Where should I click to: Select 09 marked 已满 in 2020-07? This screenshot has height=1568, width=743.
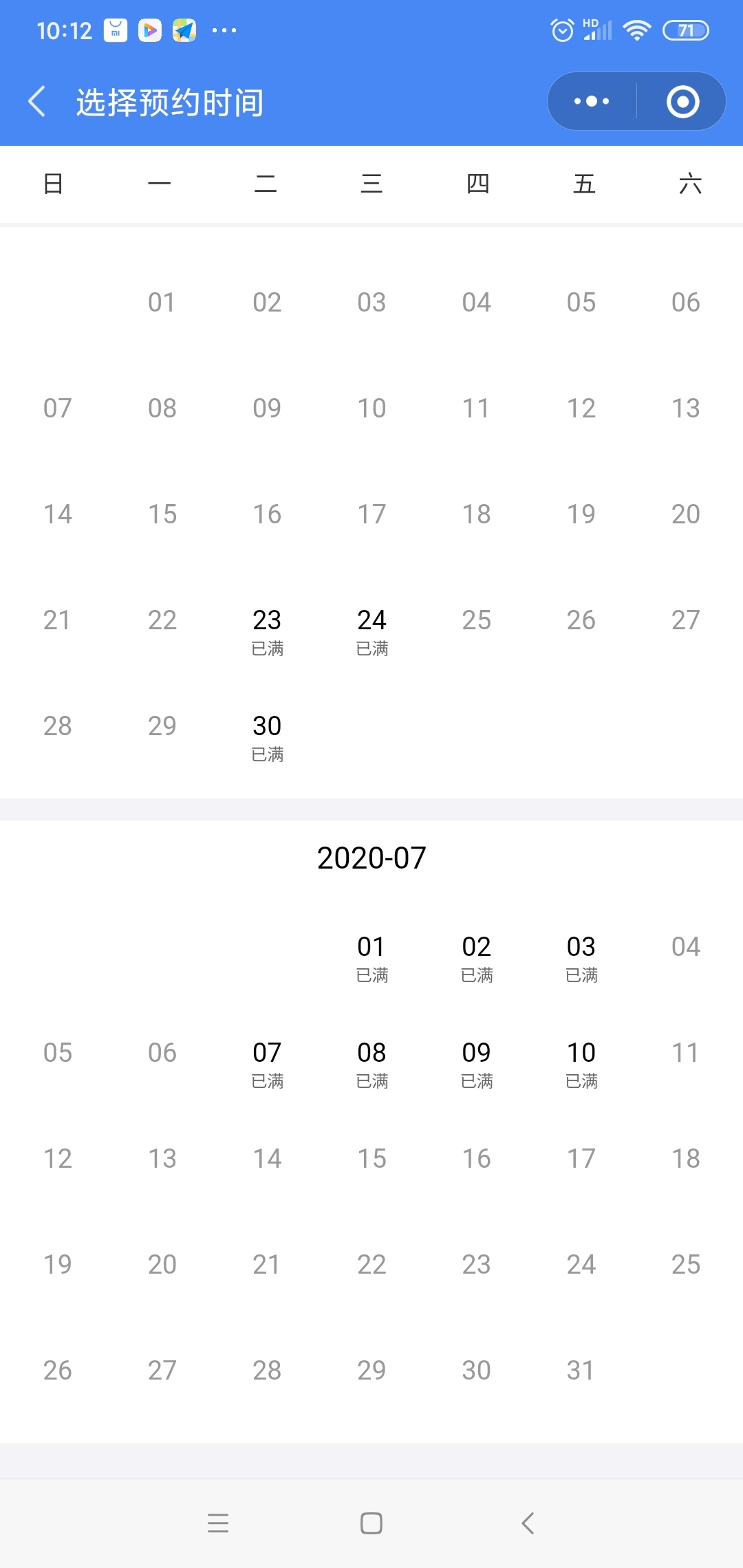coord(476,1064)
